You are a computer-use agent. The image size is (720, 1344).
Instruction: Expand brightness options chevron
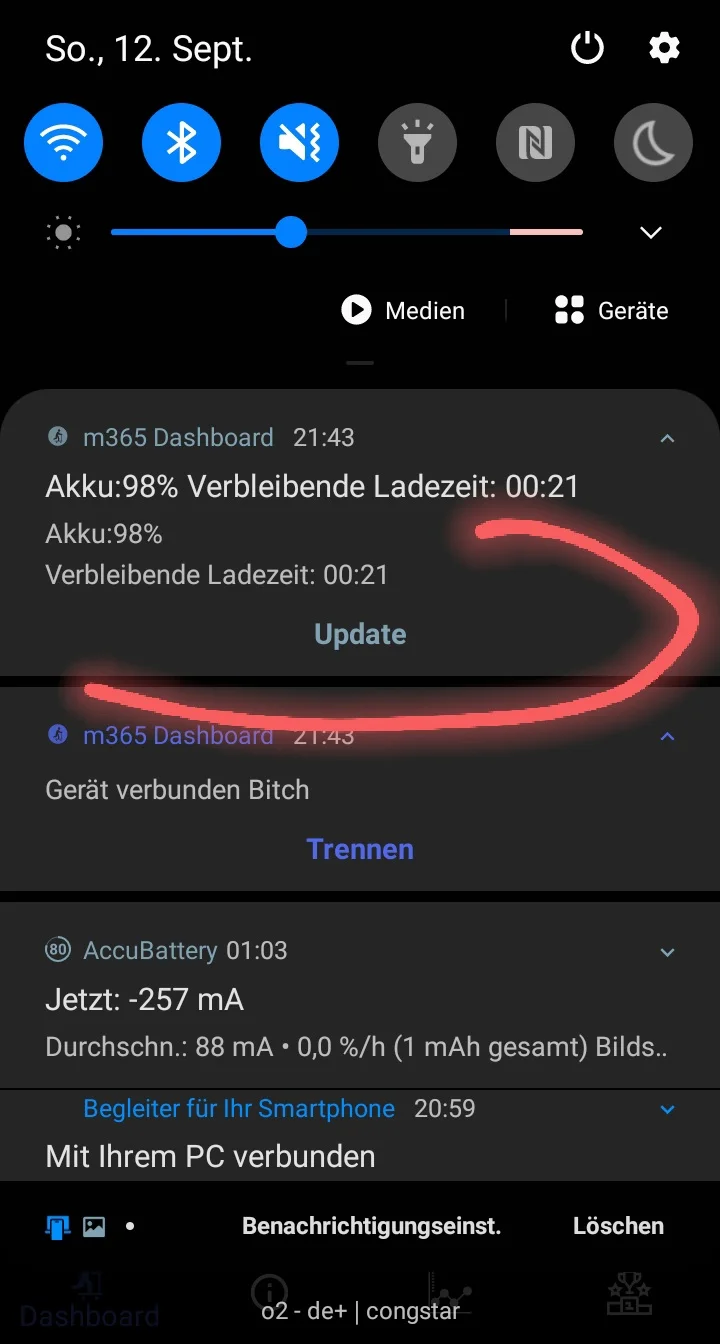tap(651, 233)
